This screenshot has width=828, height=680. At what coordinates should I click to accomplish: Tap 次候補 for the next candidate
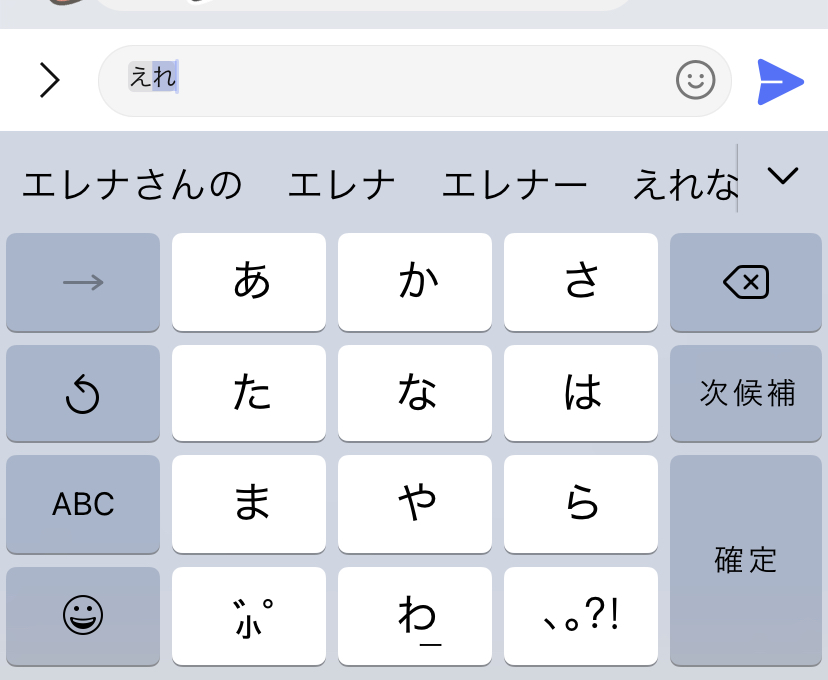point(747,394)
